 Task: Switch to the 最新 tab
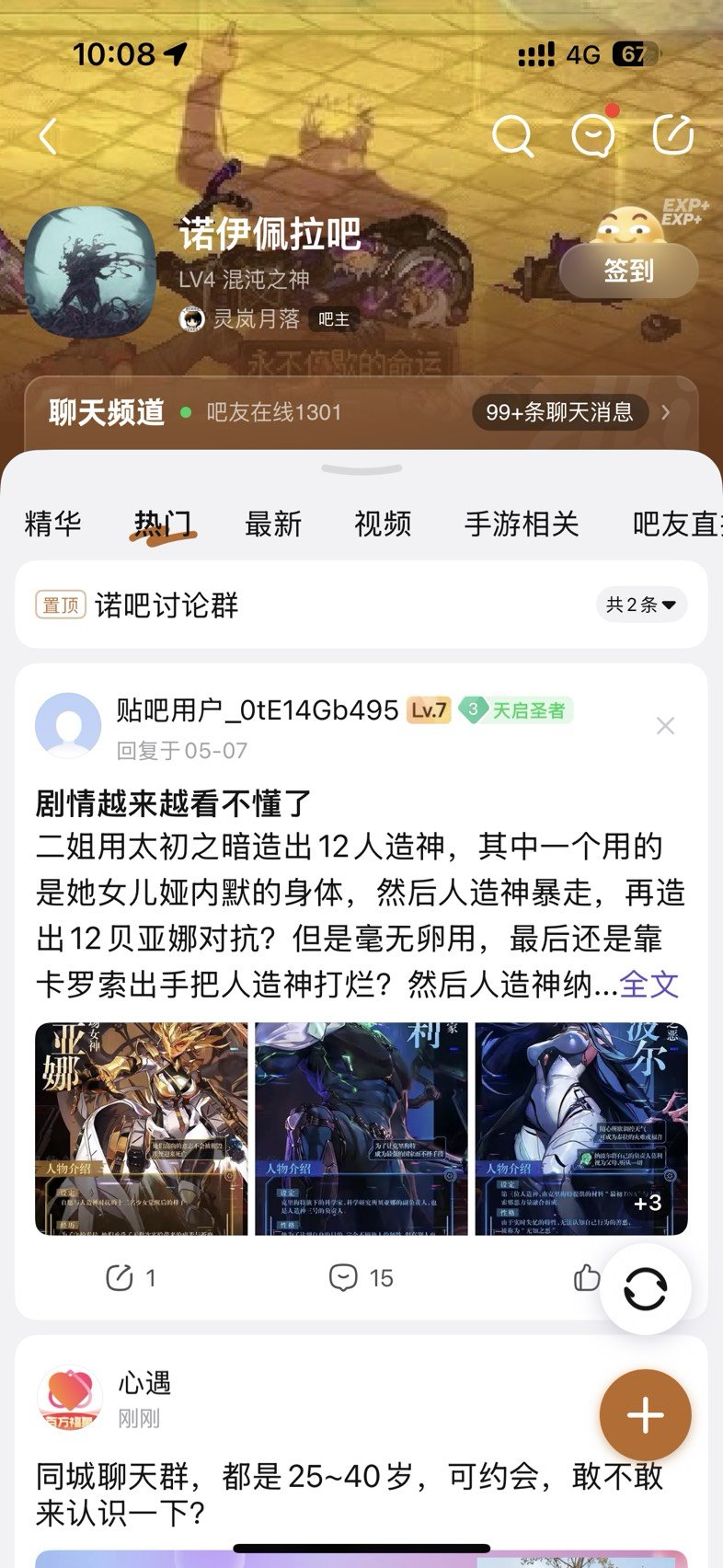pos(273,524)
